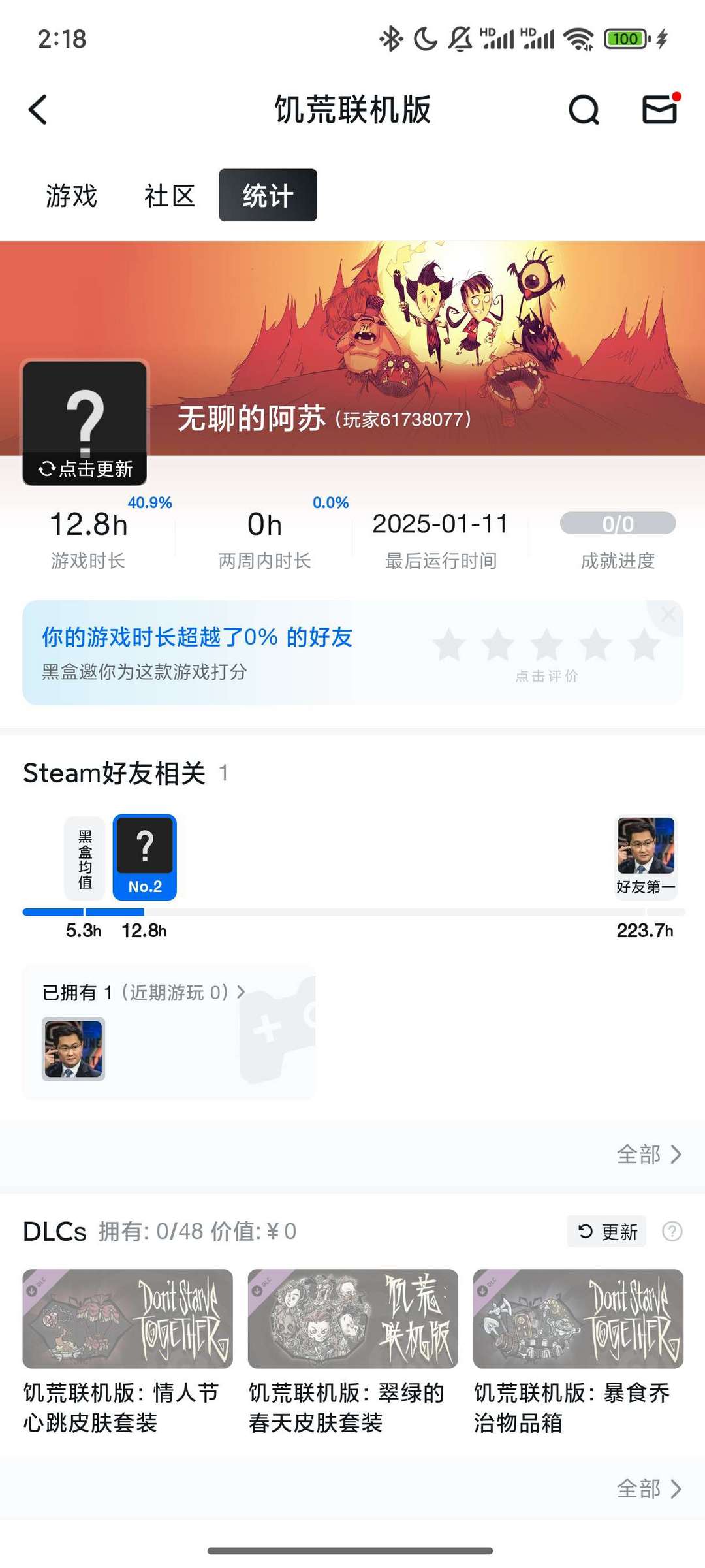Open the 好友第一 friend avatar
This screenshot has width=705, height=1568.
[646, 846]
